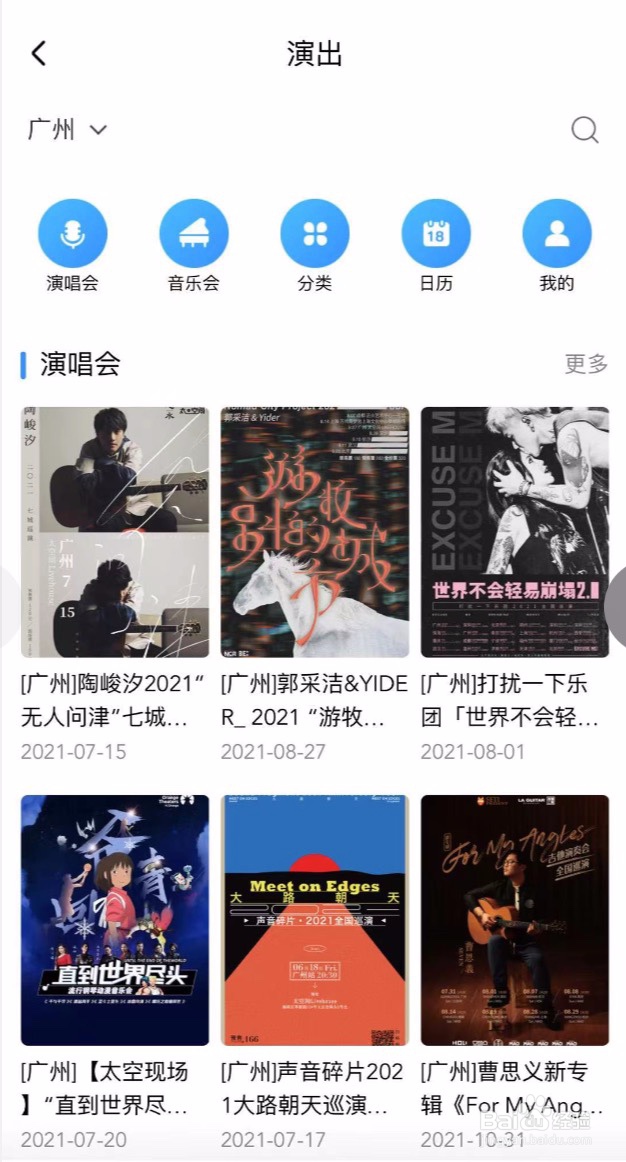Go back from the 演出 page
This screenshot has width=626, height=1162.
[39, 53]
